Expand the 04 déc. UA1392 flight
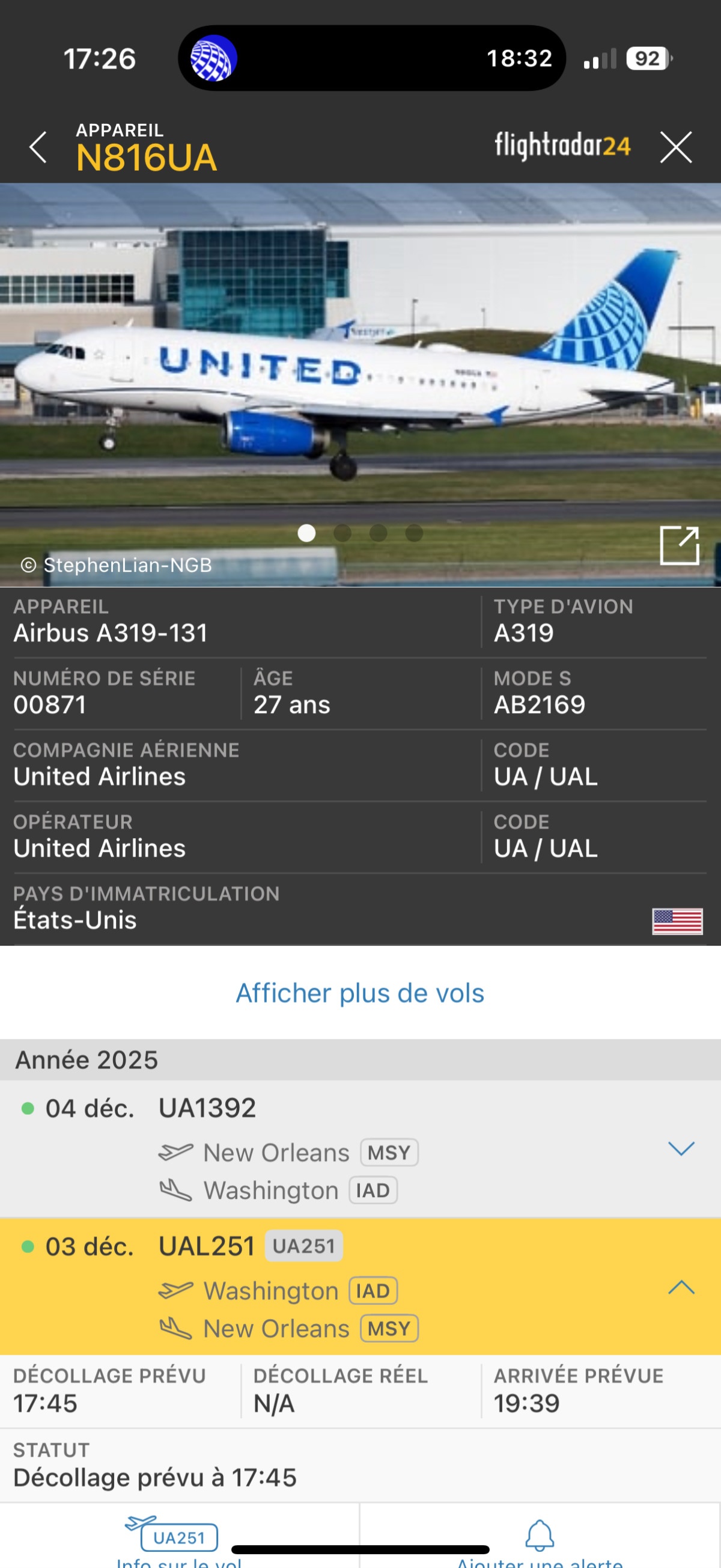The width and height of the screenshot is (721, 1568). 681,1148
